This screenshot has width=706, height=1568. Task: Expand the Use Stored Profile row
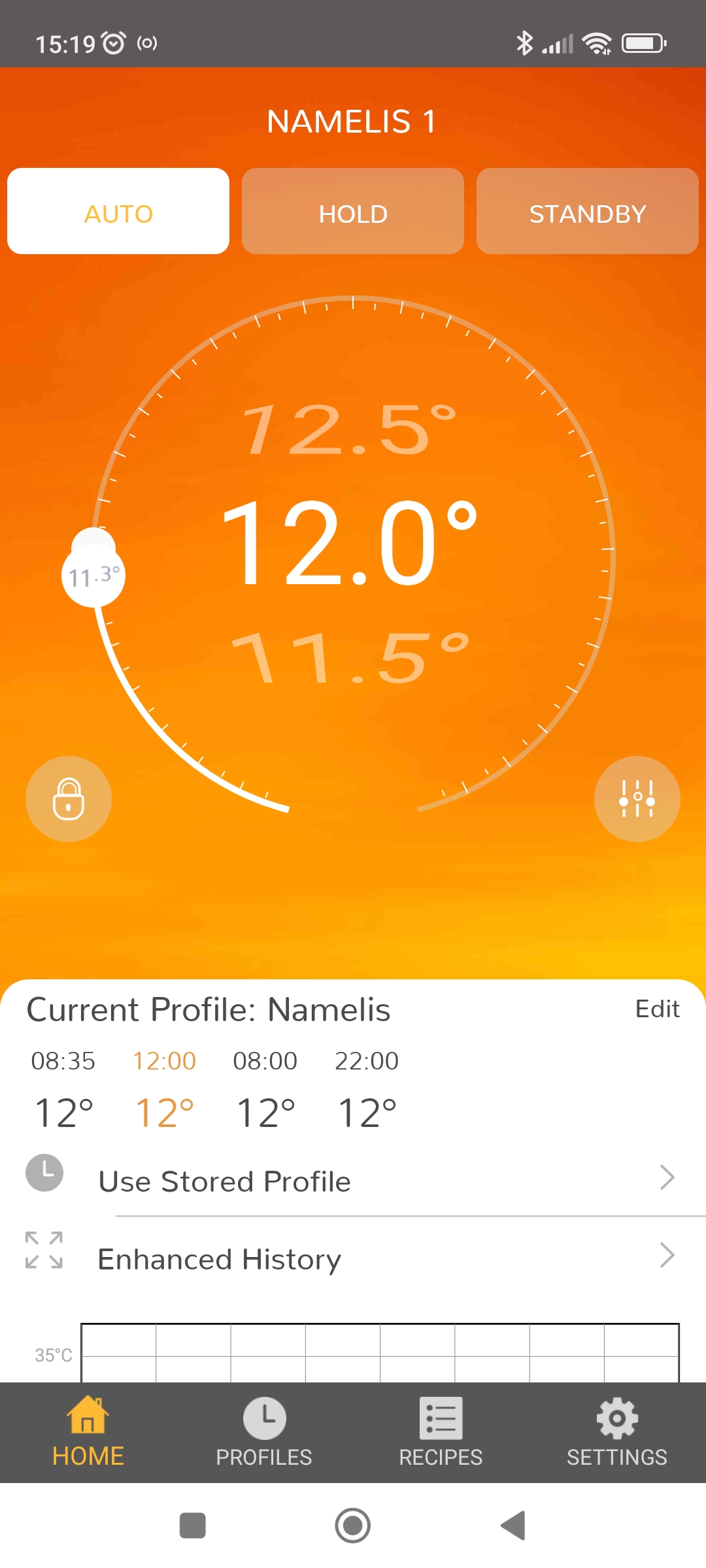click(x=353, y=1179)
